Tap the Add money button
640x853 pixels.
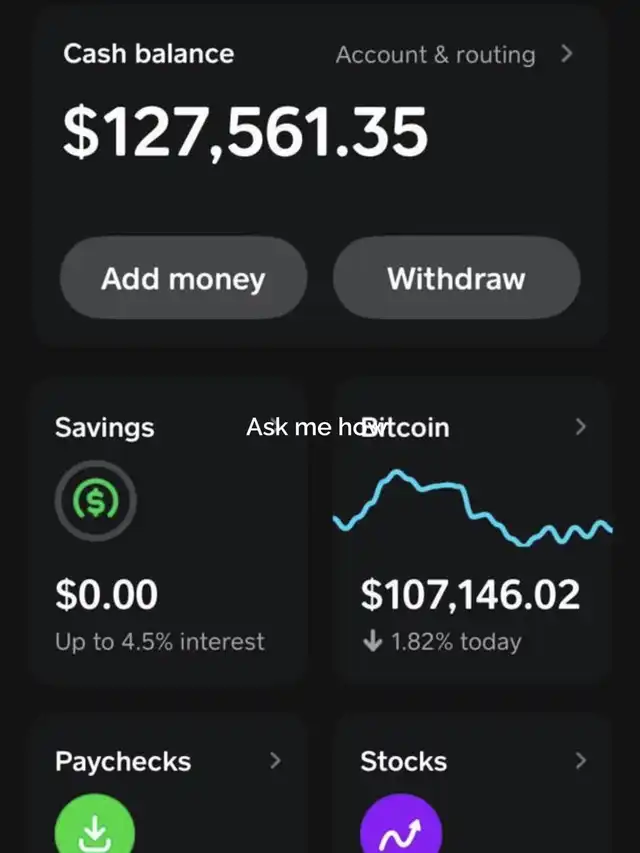pyautogui.click(x=183, y=278)
